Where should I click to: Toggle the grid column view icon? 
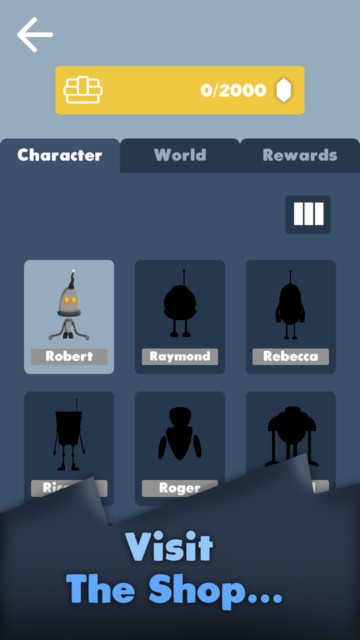click(x=308, y=214)
